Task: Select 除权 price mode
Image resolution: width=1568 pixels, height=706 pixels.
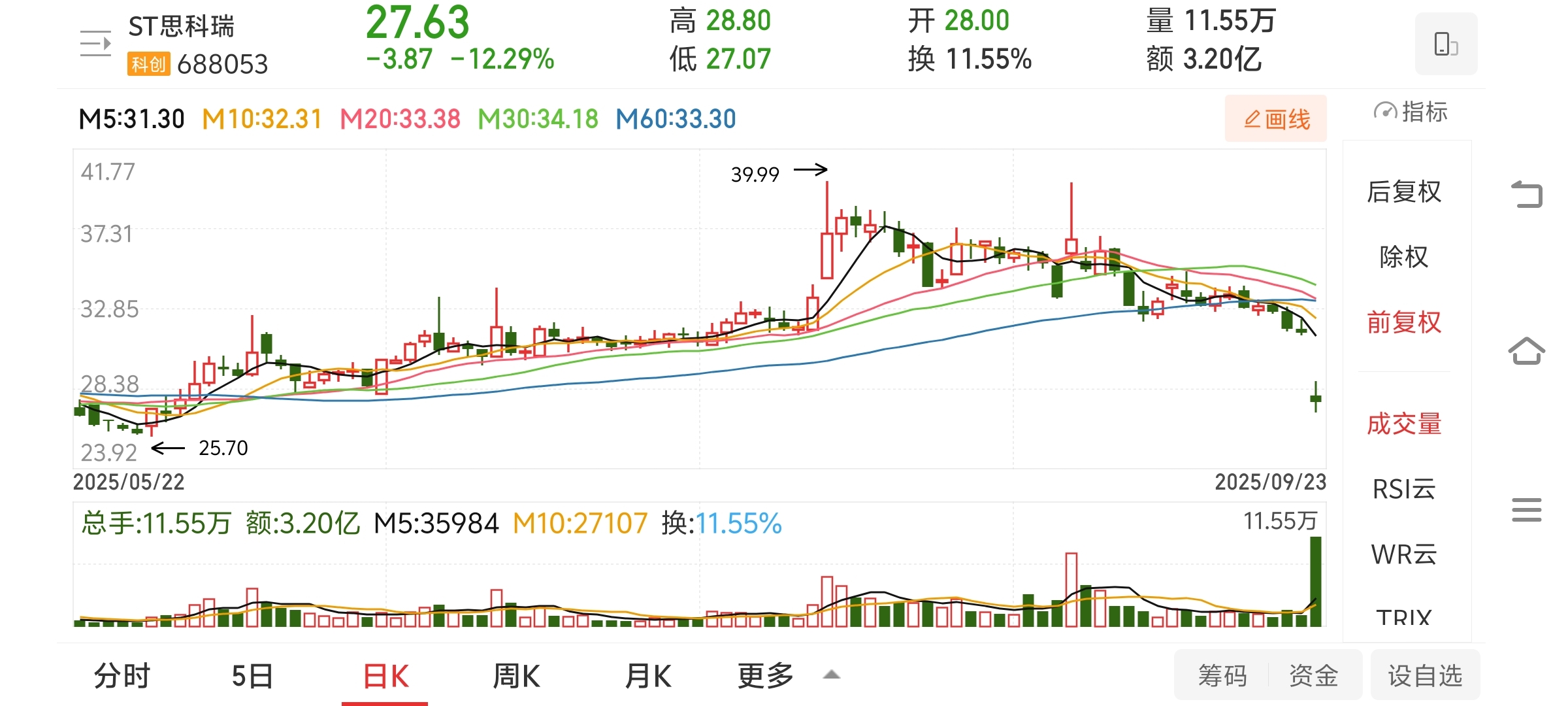Action: click(x=1404, y=257)
